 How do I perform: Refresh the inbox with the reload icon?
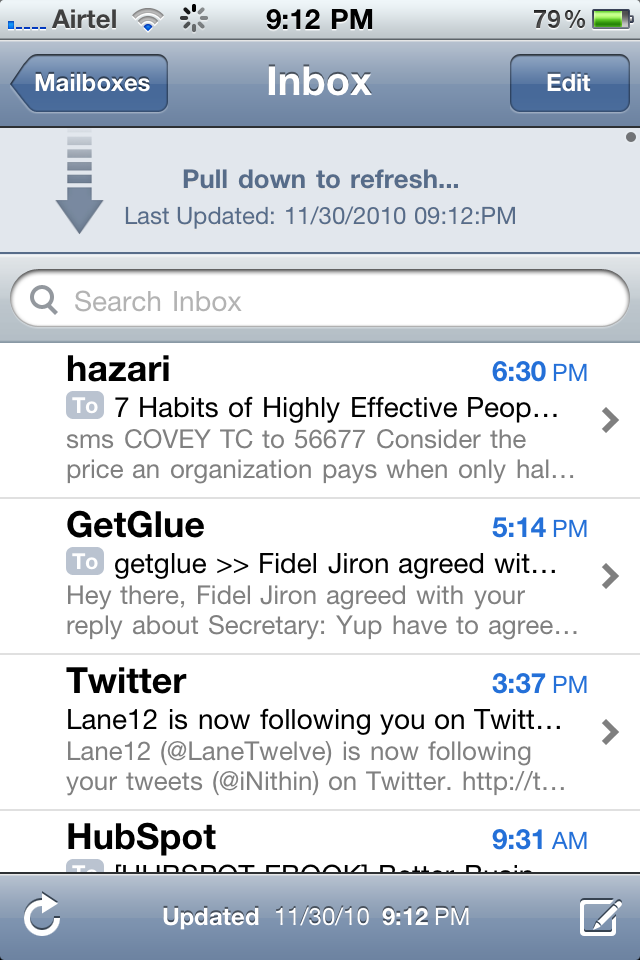(x=43, y=916)
